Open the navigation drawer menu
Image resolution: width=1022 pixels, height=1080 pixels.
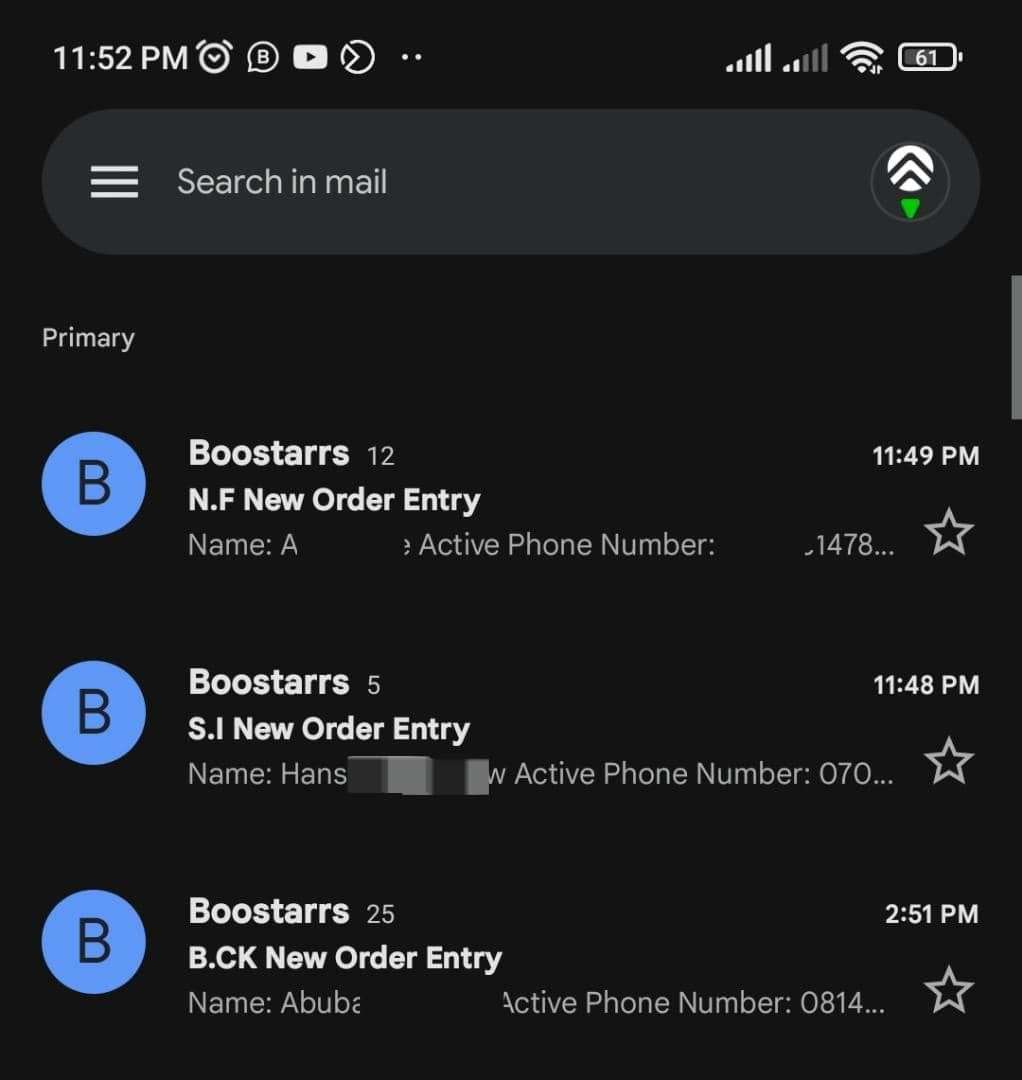pos(114,182)
